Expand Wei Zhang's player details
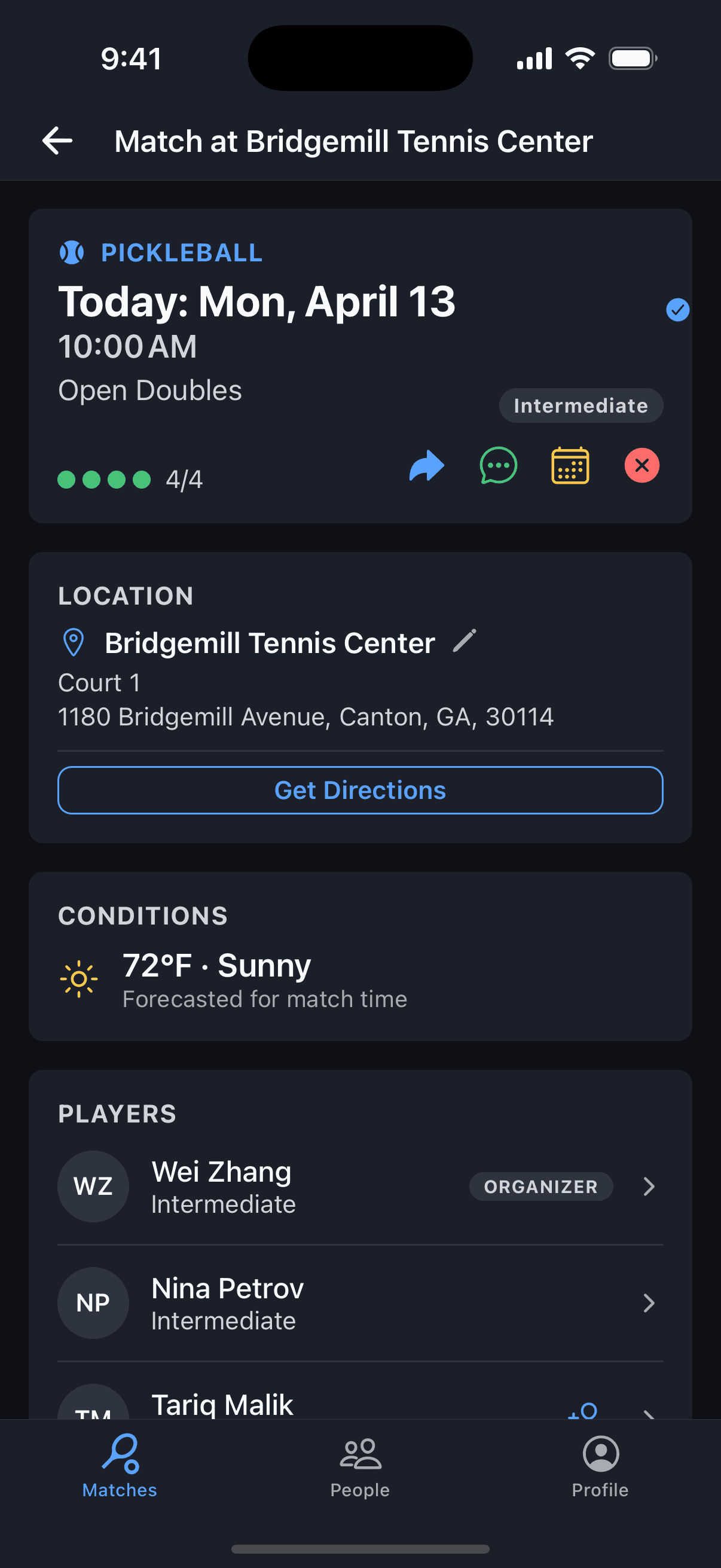The height and width of the screenshot is (1568, 721). coord(650,1186)
